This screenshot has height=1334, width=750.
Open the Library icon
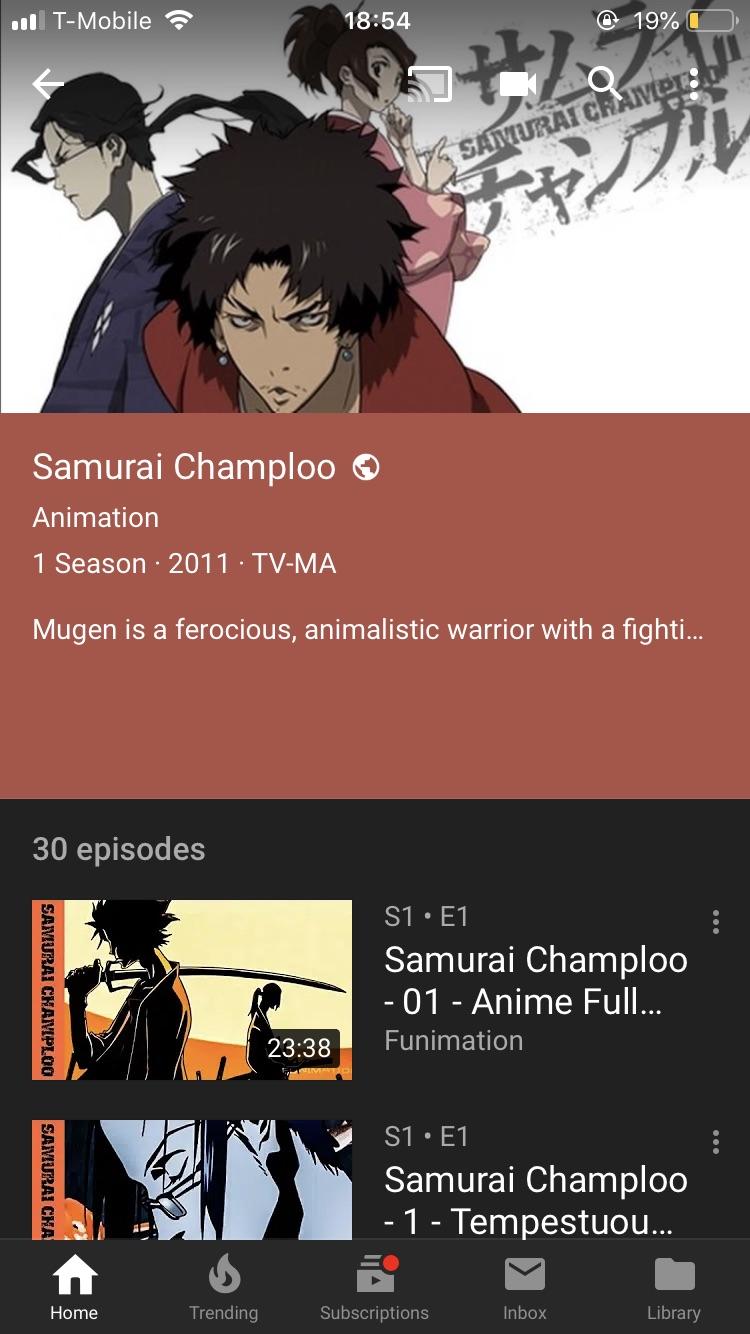[x=673, y=1273]
